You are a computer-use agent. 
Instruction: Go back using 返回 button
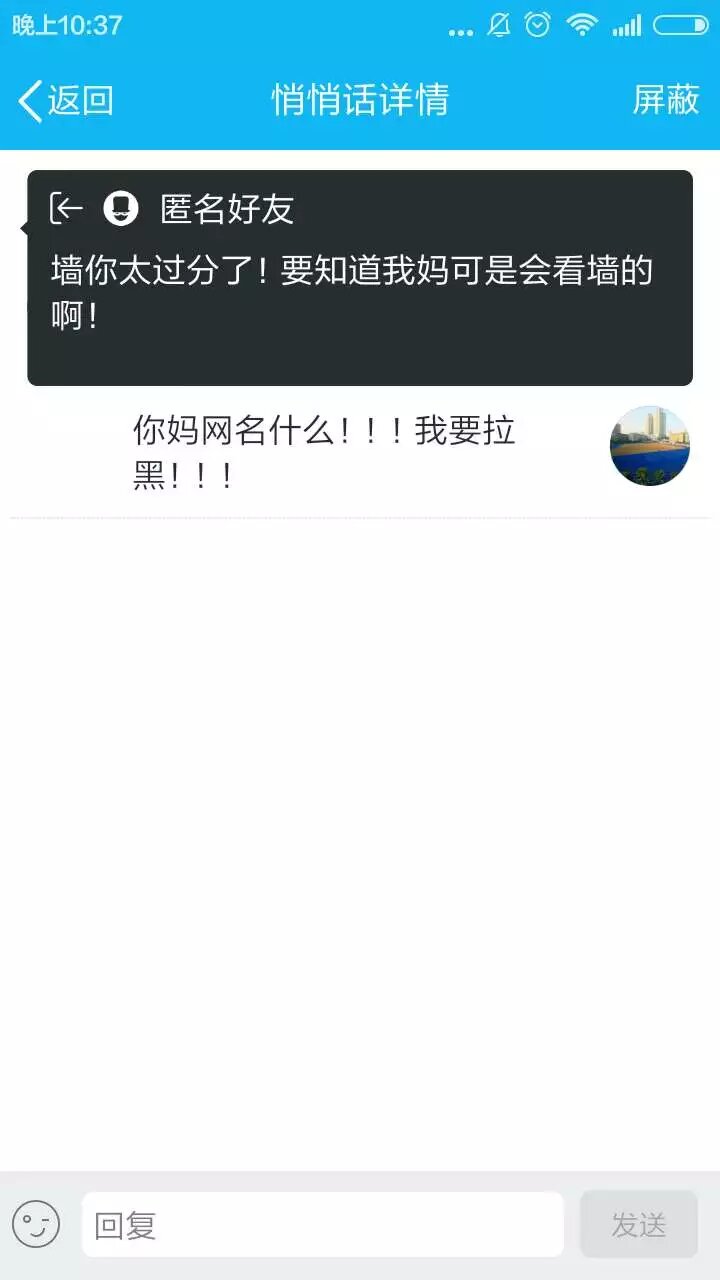(66, 100)
